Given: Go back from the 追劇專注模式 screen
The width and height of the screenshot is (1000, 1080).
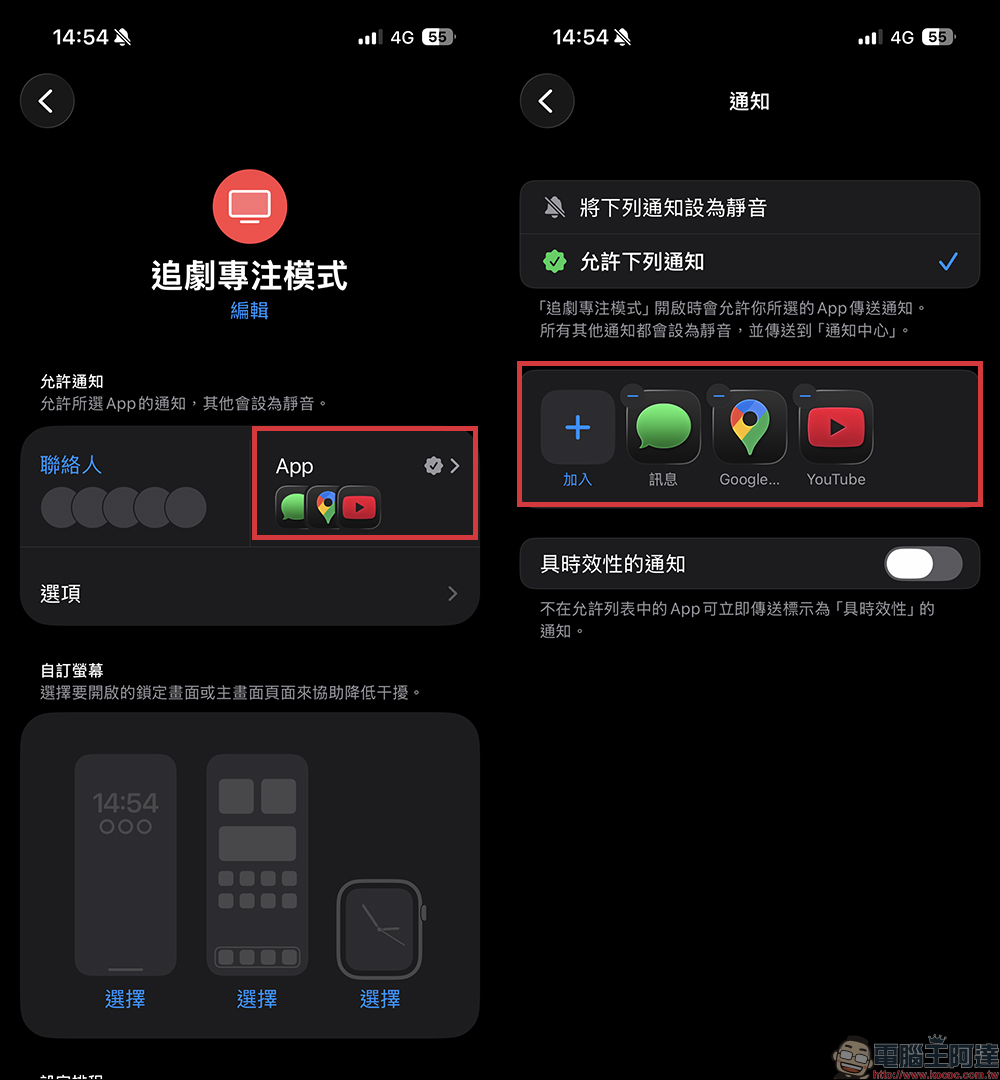Looking at the screenshot, I should point(47,101).
